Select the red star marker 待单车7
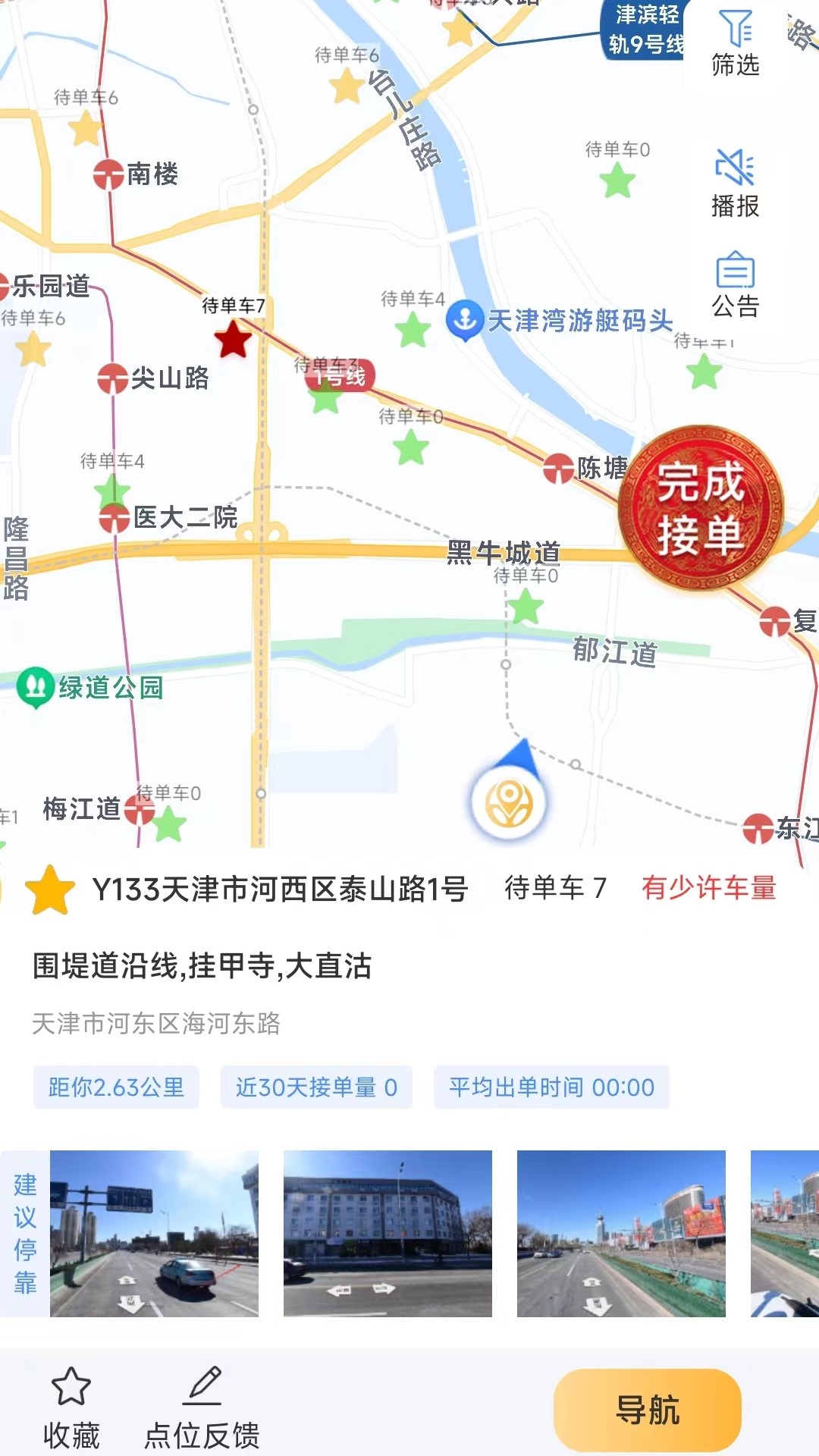Viewport: 819px width, 1456px height. (233, 338)
